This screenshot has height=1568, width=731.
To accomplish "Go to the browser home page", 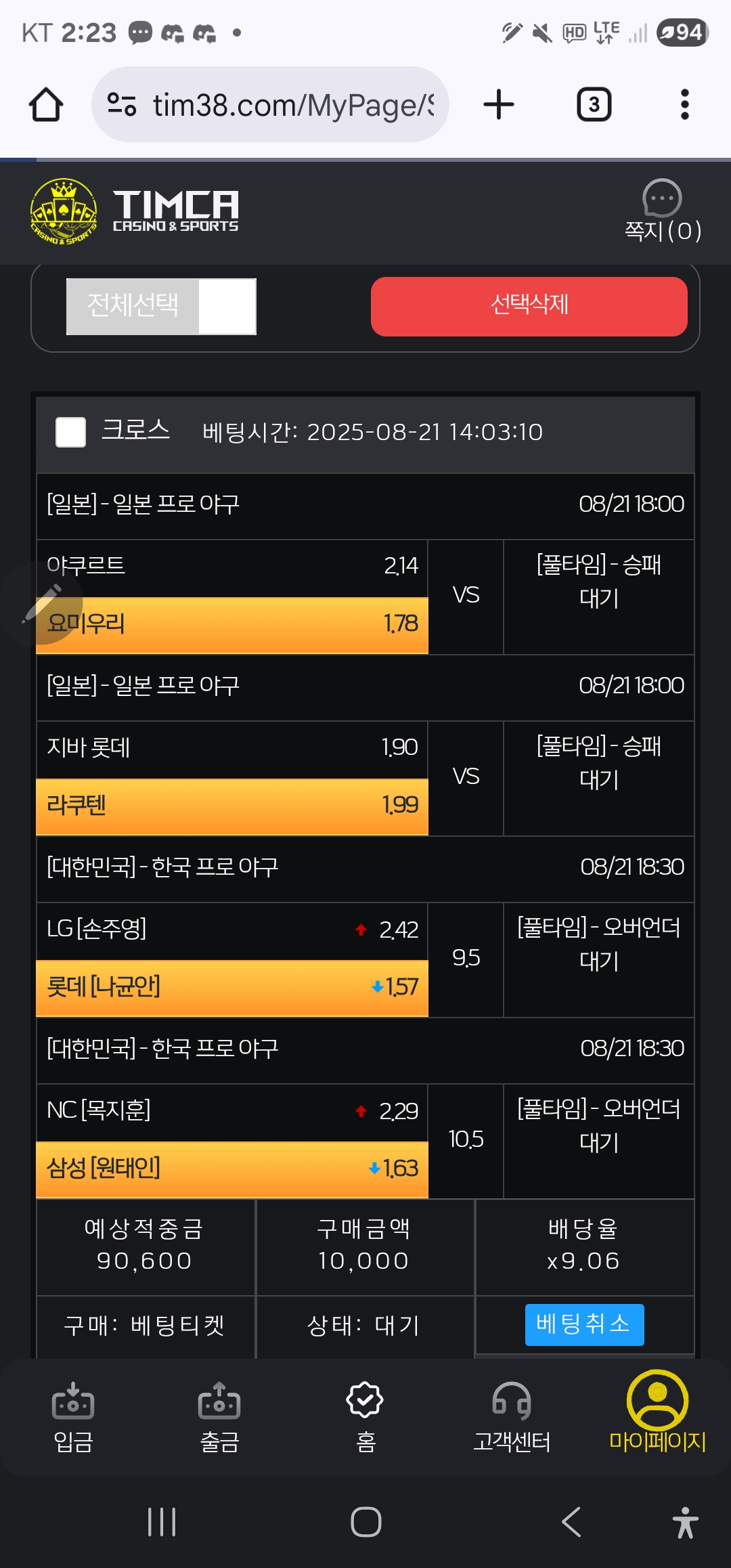I will 46,105.
